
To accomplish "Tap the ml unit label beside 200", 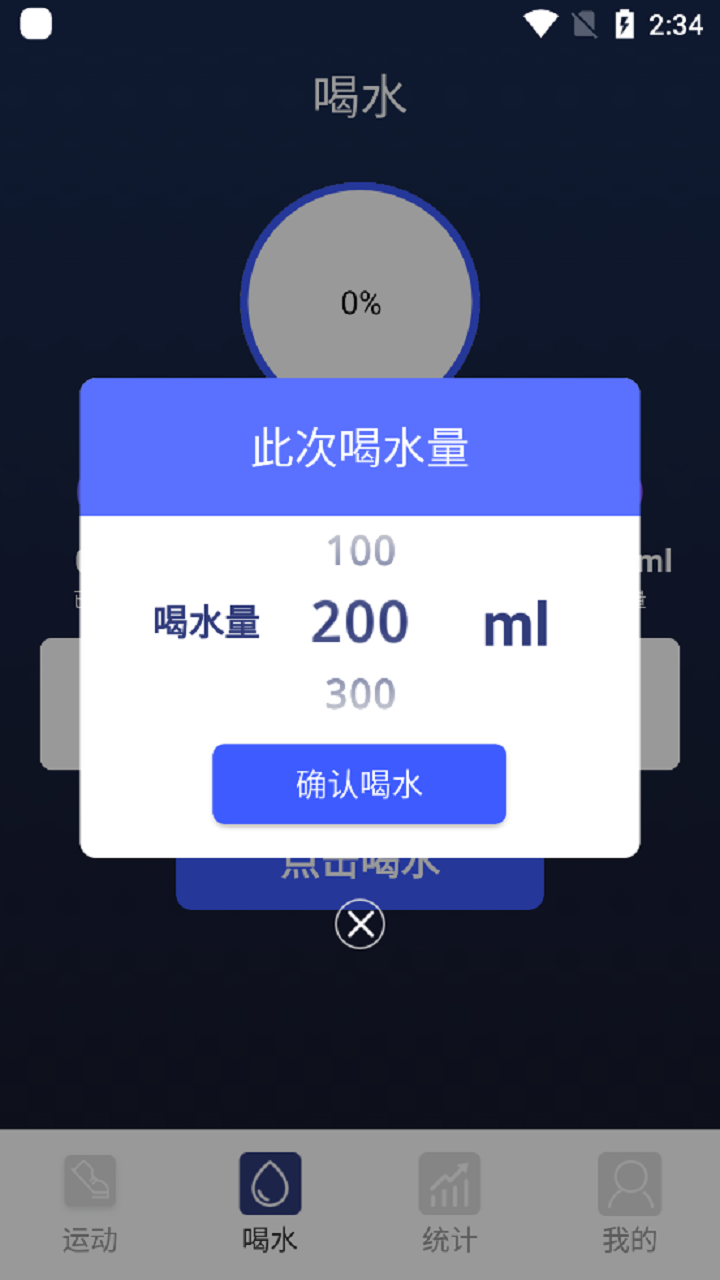I will point(514,623).
